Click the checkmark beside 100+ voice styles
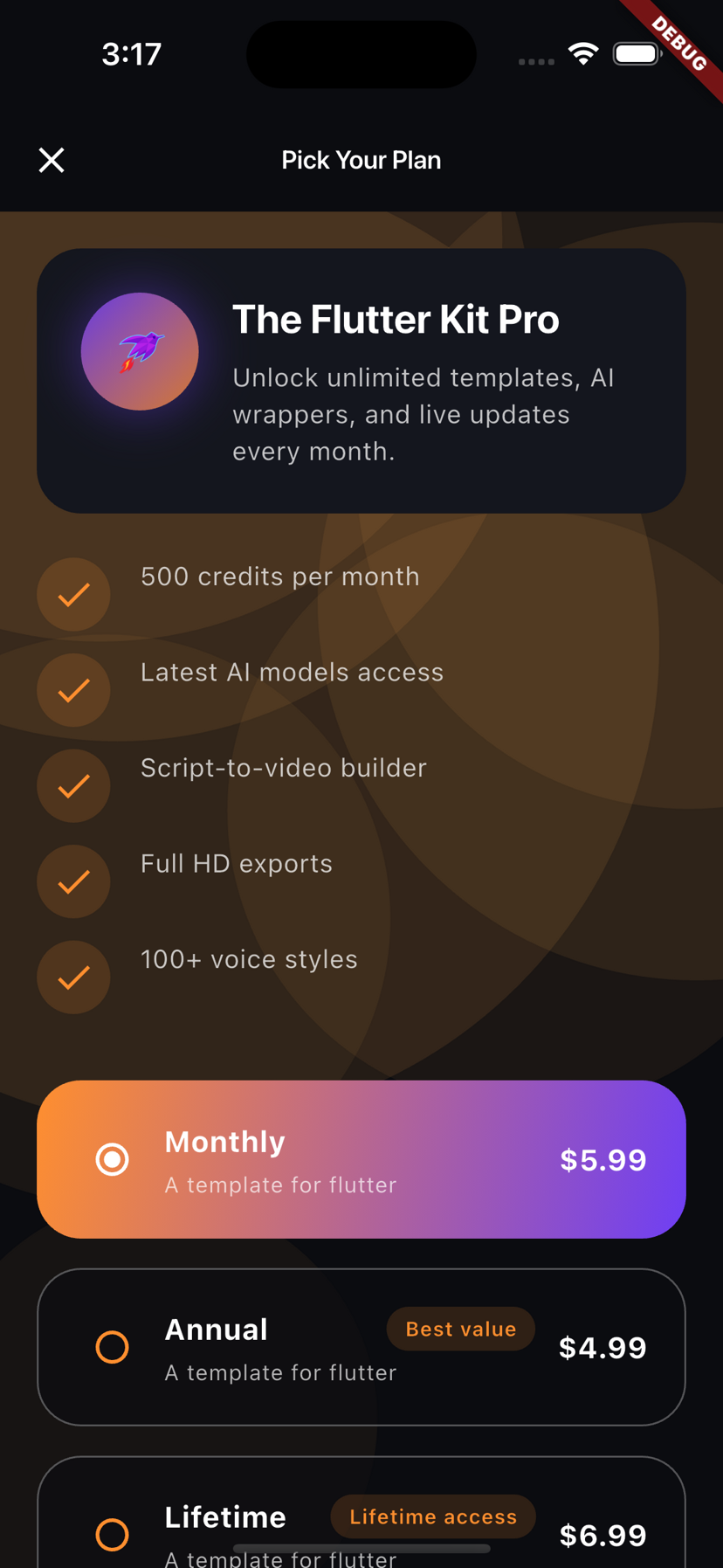Image resolution: width=723 pixels, height=1568 pixels. tap(73, 977)
